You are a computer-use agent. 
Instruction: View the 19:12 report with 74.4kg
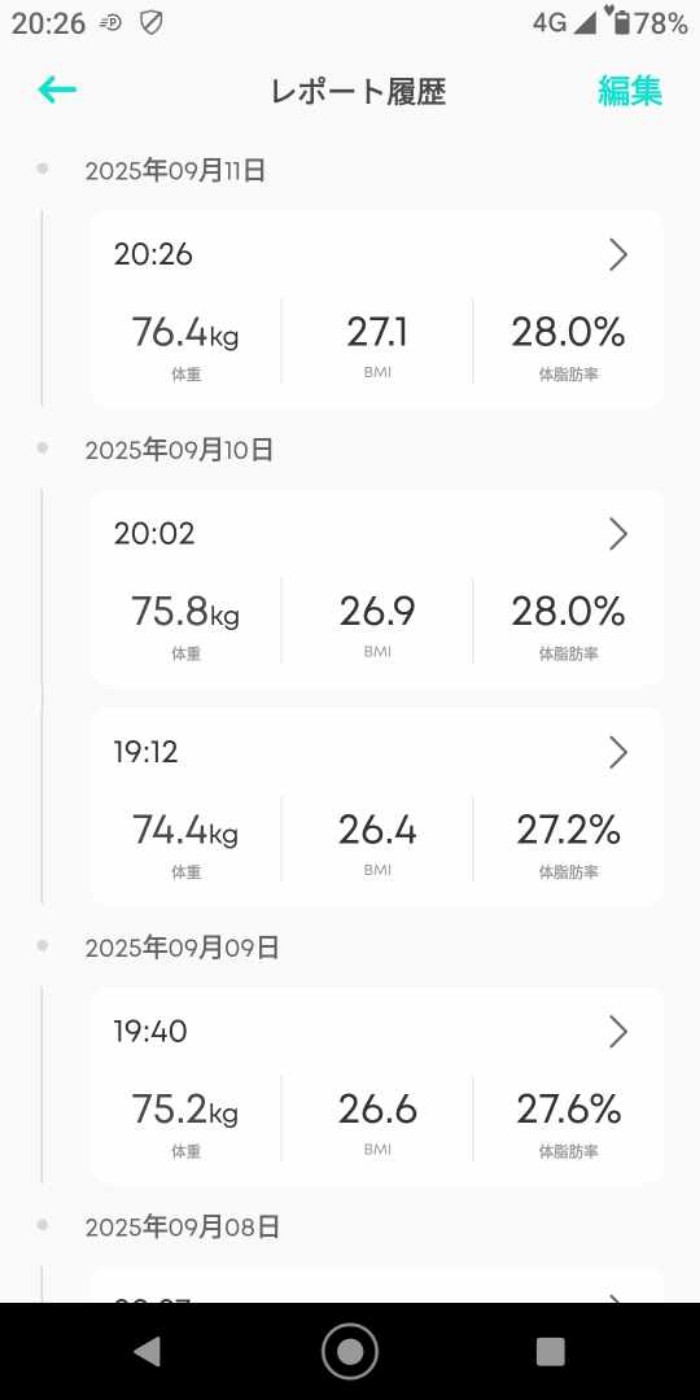(376, 806)
